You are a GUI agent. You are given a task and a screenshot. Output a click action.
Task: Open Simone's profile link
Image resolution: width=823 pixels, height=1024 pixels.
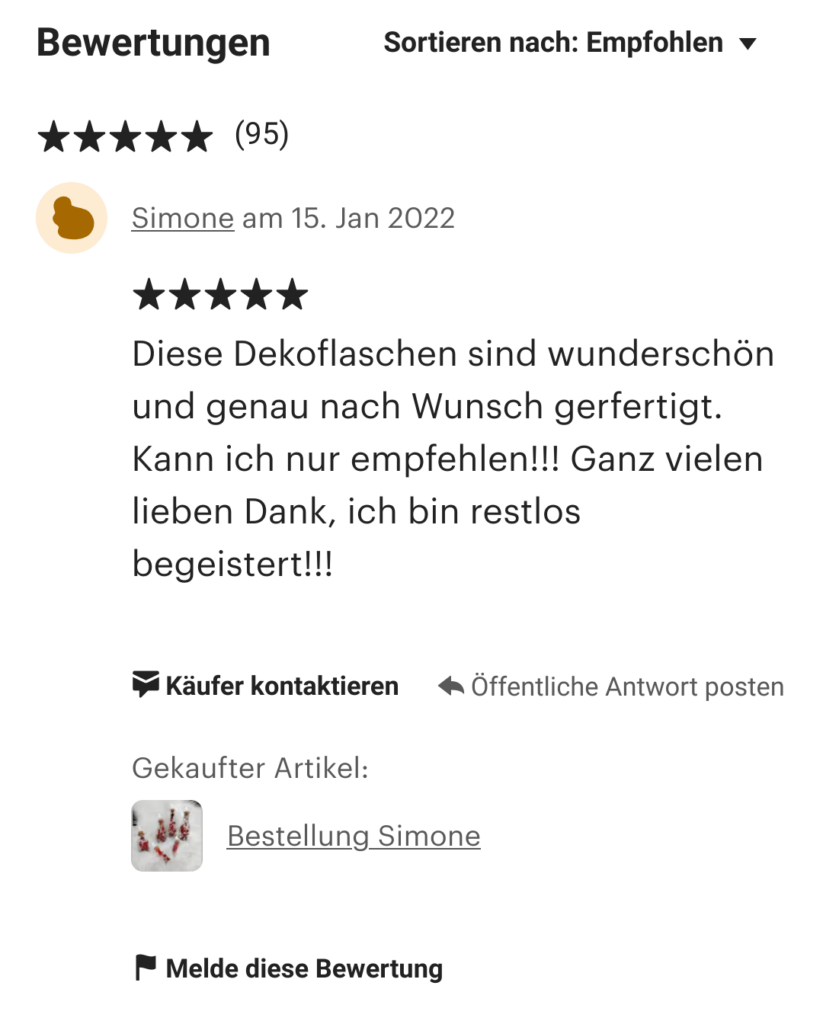click(x=182, y=218)
